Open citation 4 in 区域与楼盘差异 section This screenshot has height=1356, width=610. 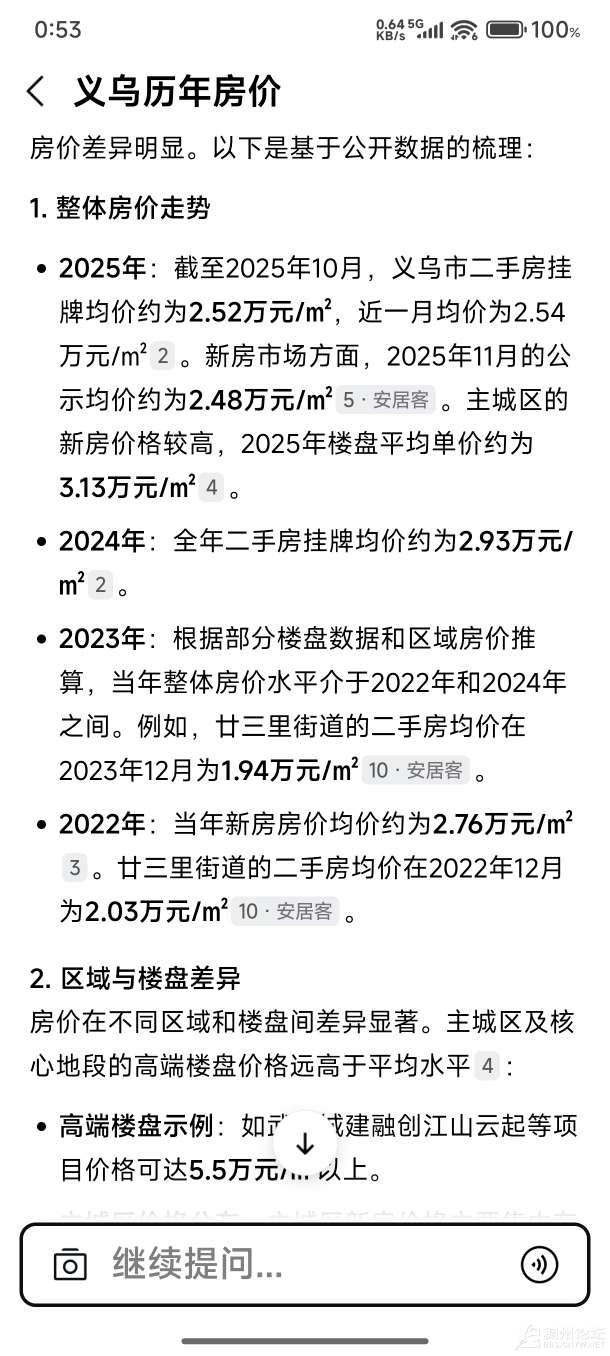point(486,1066)
